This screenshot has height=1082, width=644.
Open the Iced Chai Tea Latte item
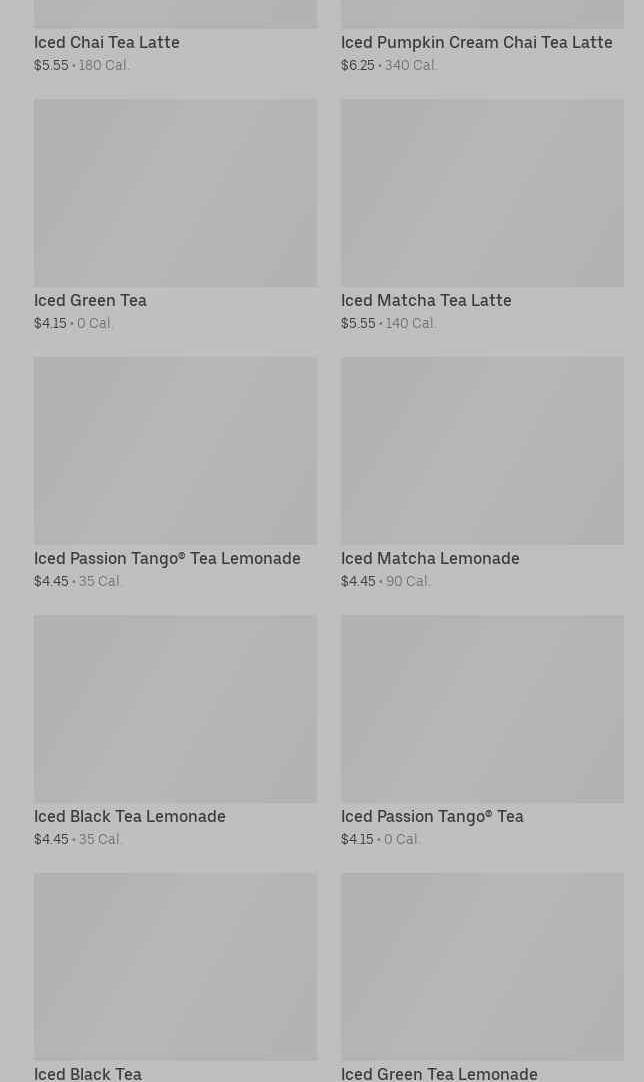pos(175,37)
